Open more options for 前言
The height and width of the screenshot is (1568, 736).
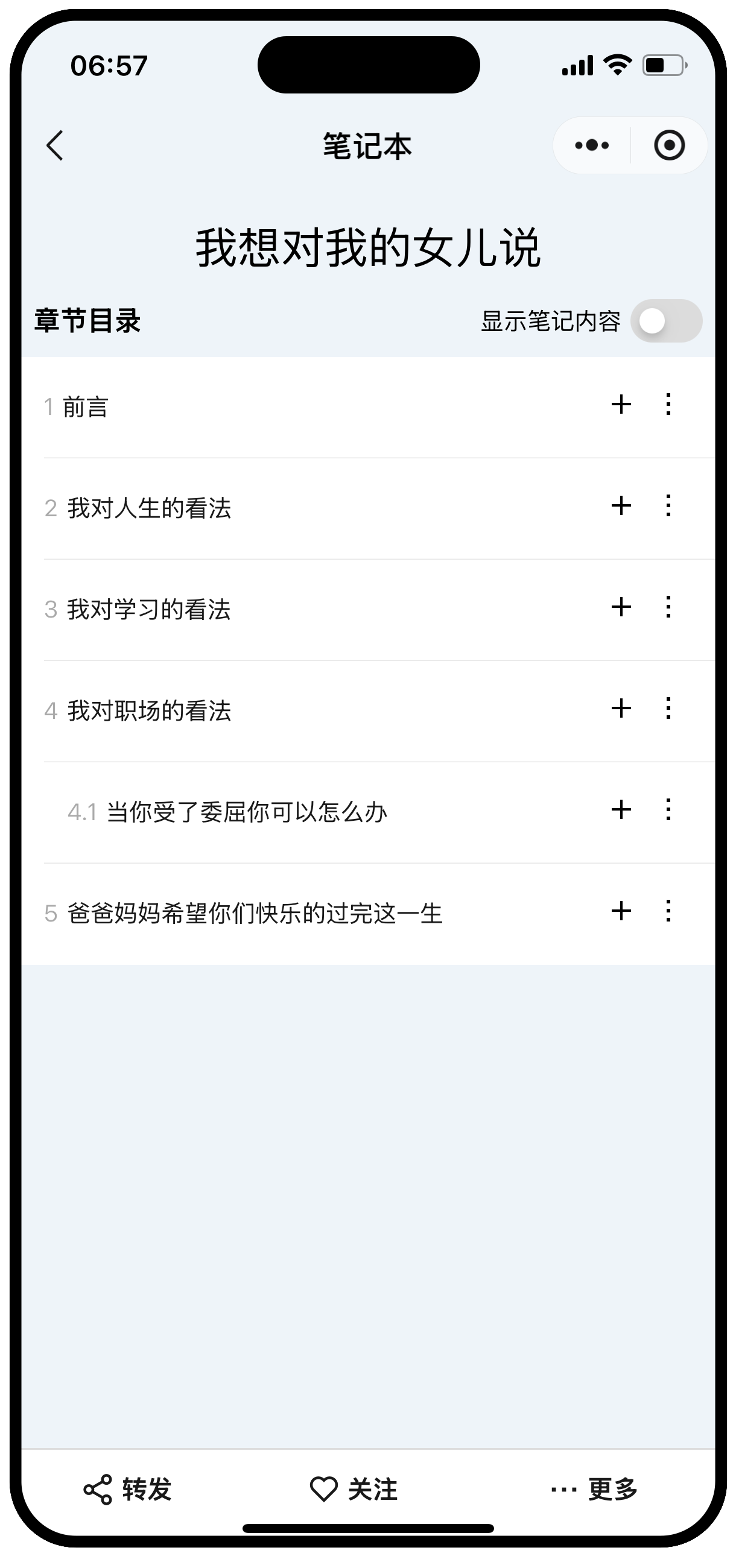tap(668, 405)
